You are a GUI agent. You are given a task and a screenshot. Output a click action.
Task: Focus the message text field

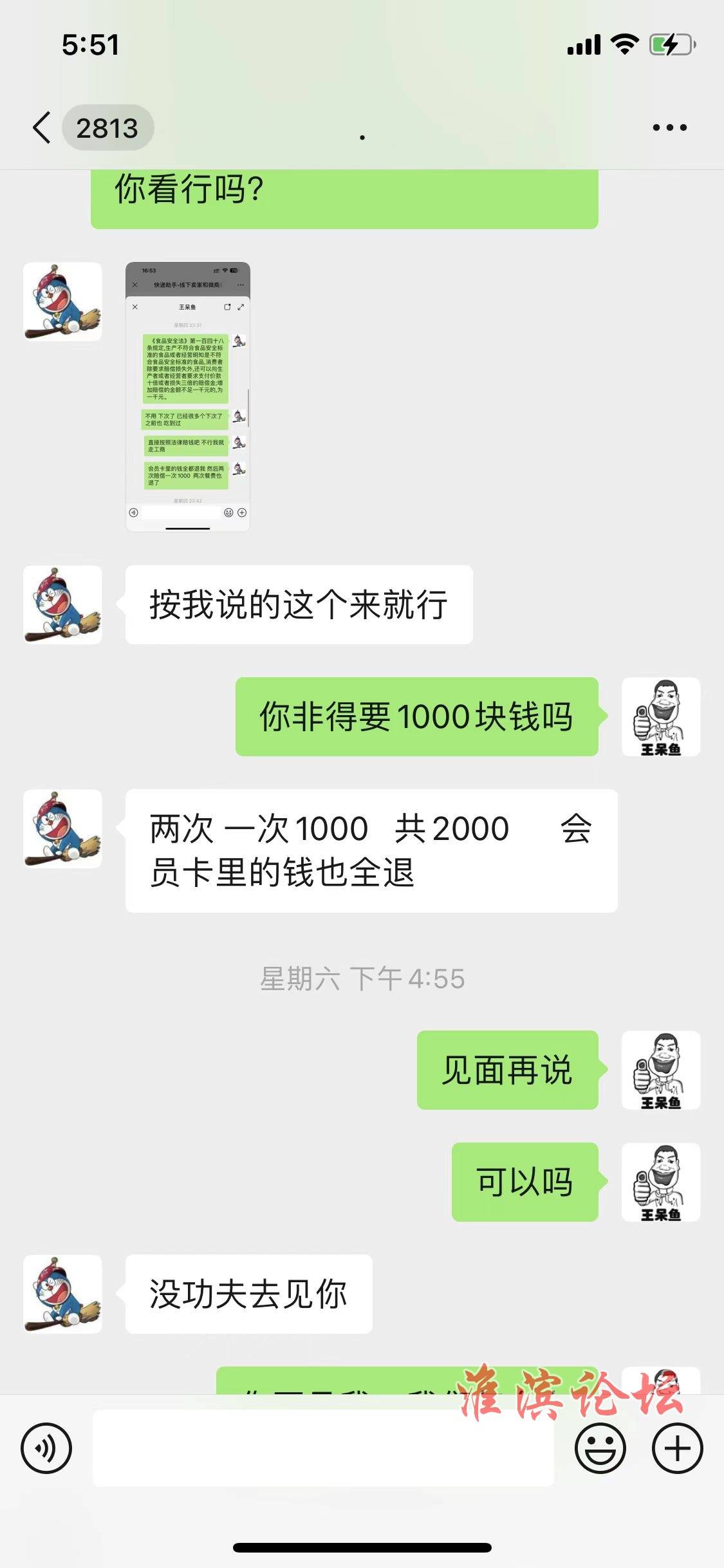click(323, 1448)
